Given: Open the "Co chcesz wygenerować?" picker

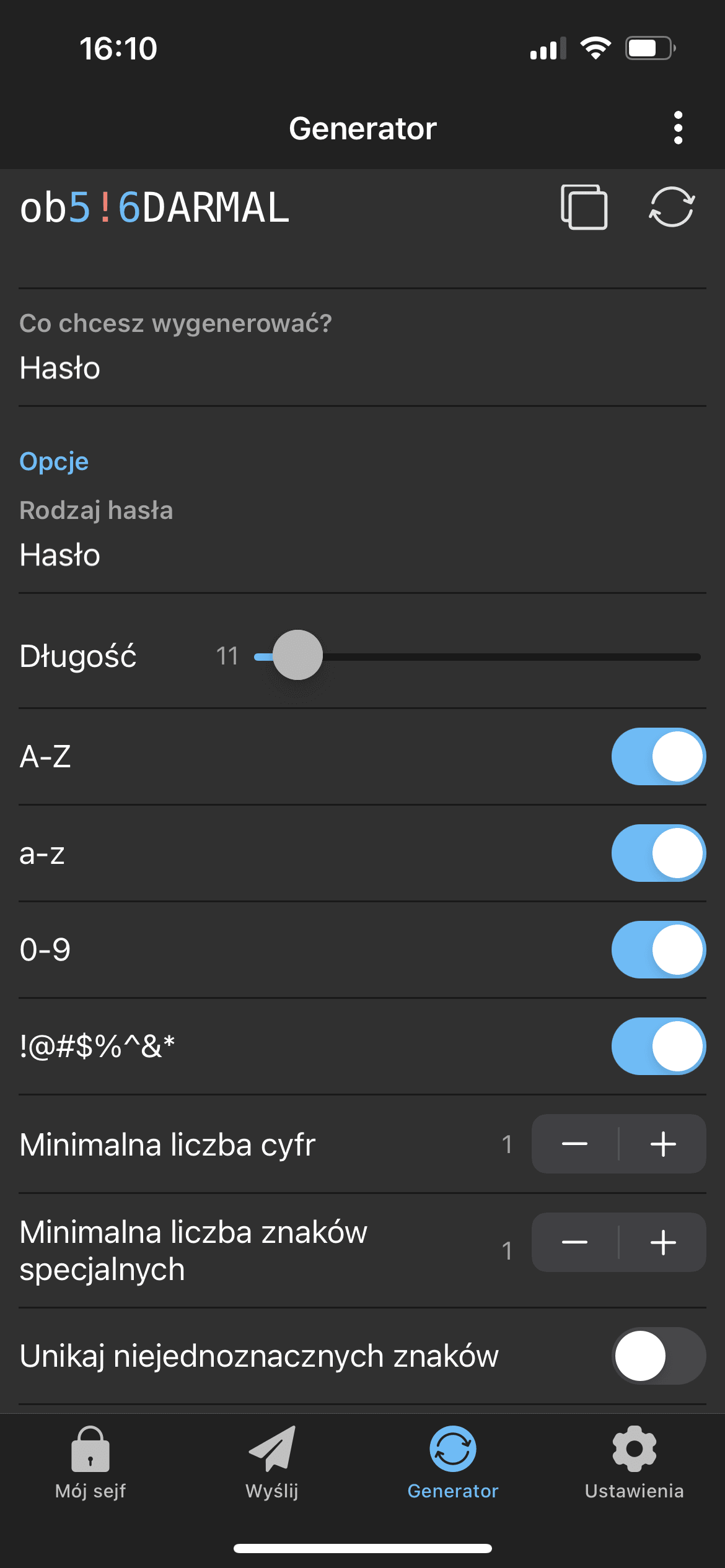Looking at the screenshot, I should [362, 347].
